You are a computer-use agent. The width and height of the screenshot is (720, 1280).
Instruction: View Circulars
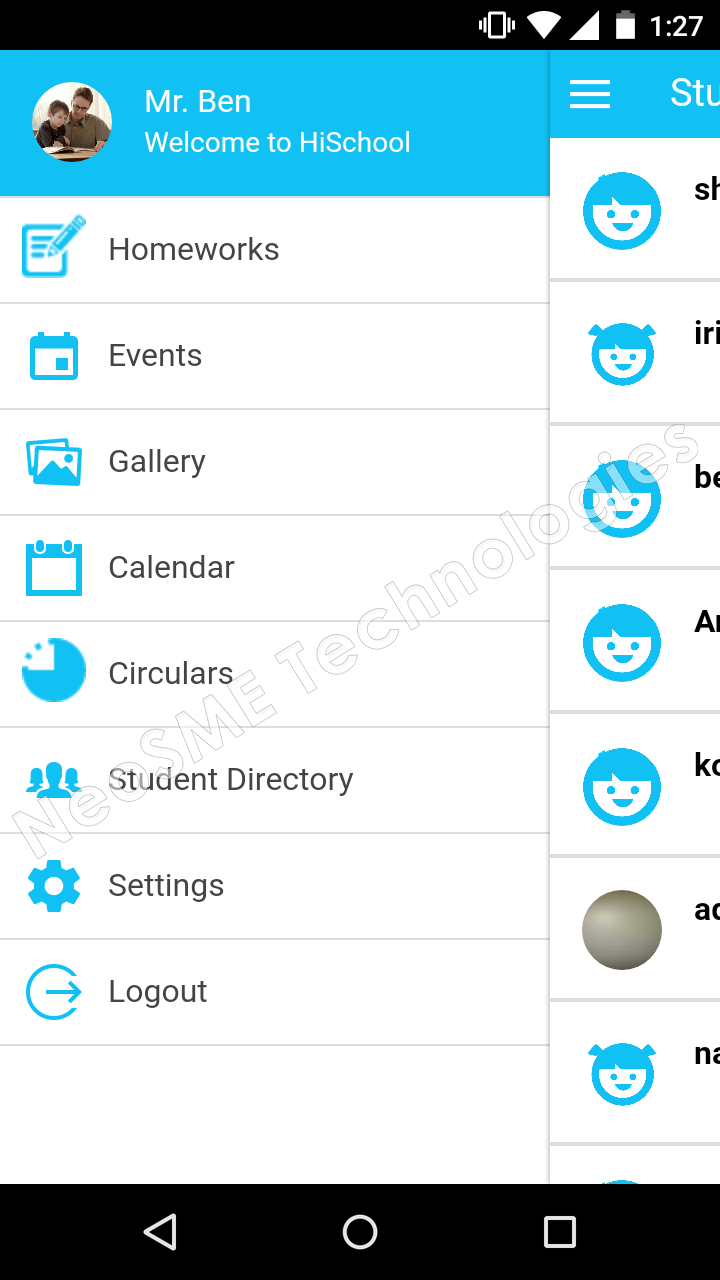(x=170, y=674)
